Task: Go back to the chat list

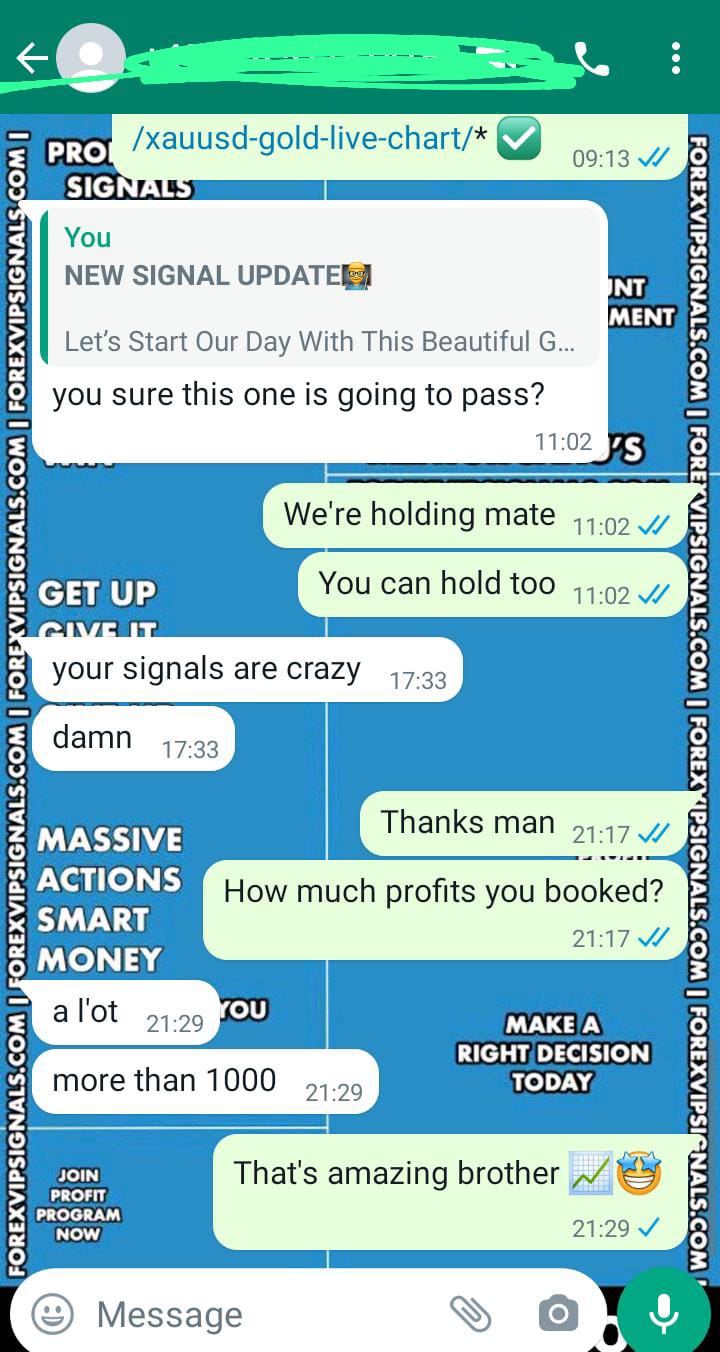Action: click(30, 59)
